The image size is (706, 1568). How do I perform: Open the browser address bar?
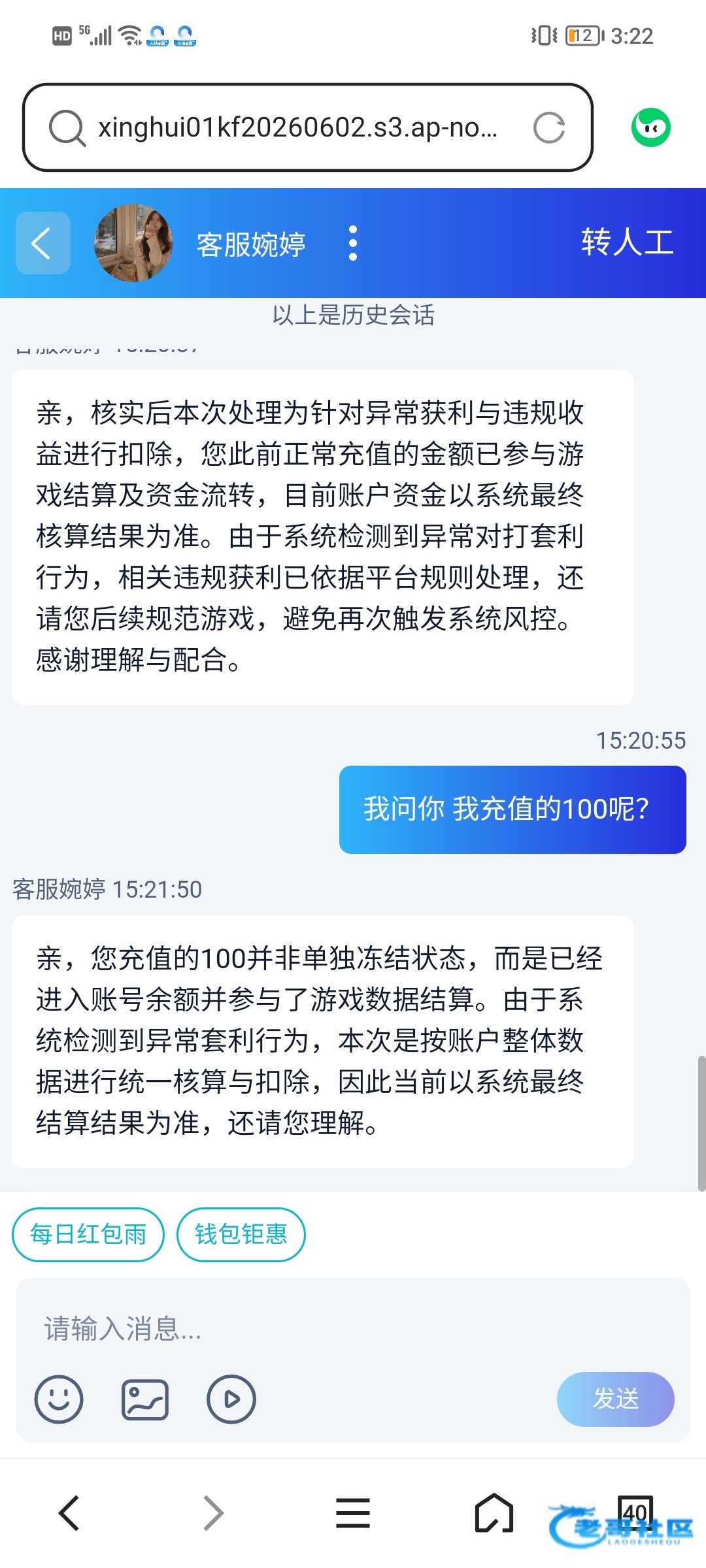(x=297, y=127)
